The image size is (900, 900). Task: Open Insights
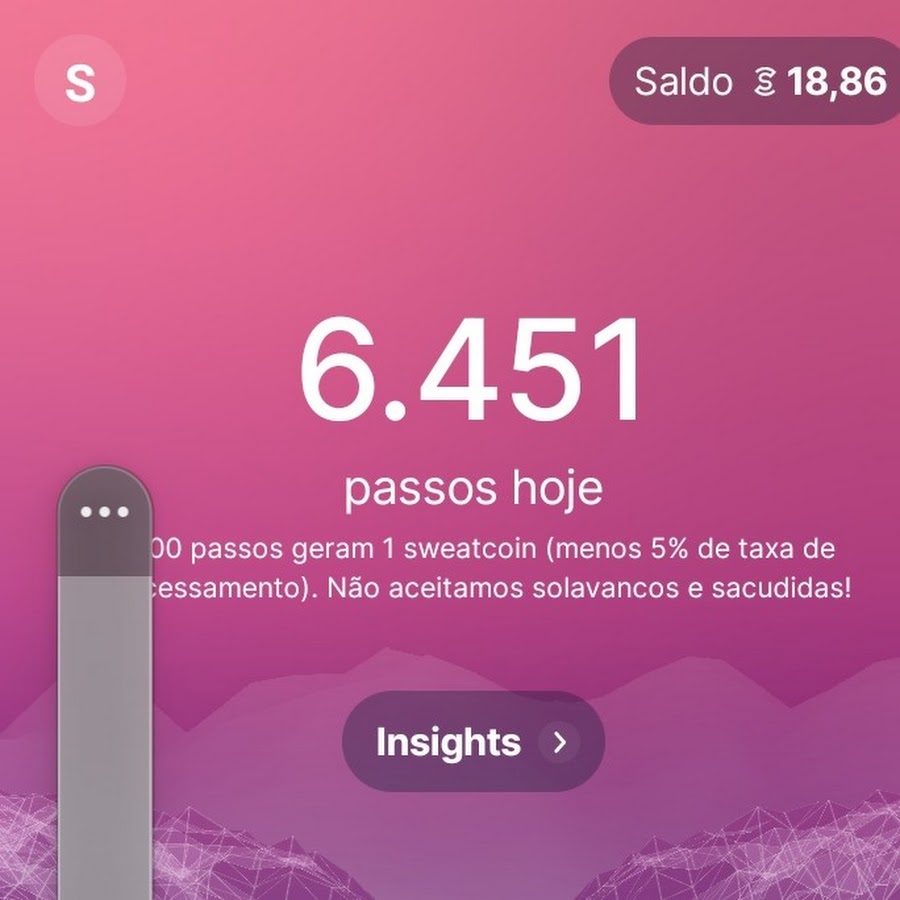[473, 742]
